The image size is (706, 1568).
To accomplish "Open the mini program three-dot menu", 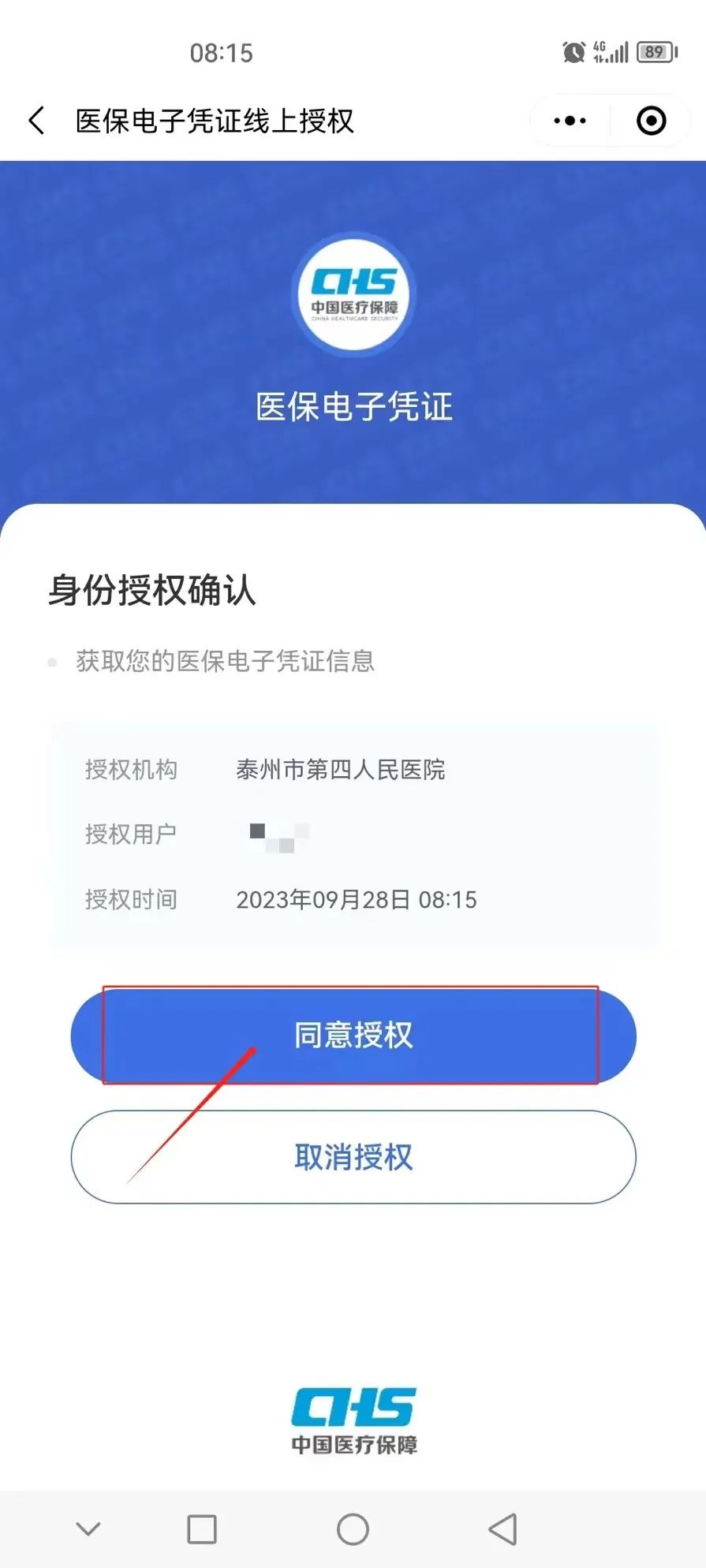I will point(570,121).
